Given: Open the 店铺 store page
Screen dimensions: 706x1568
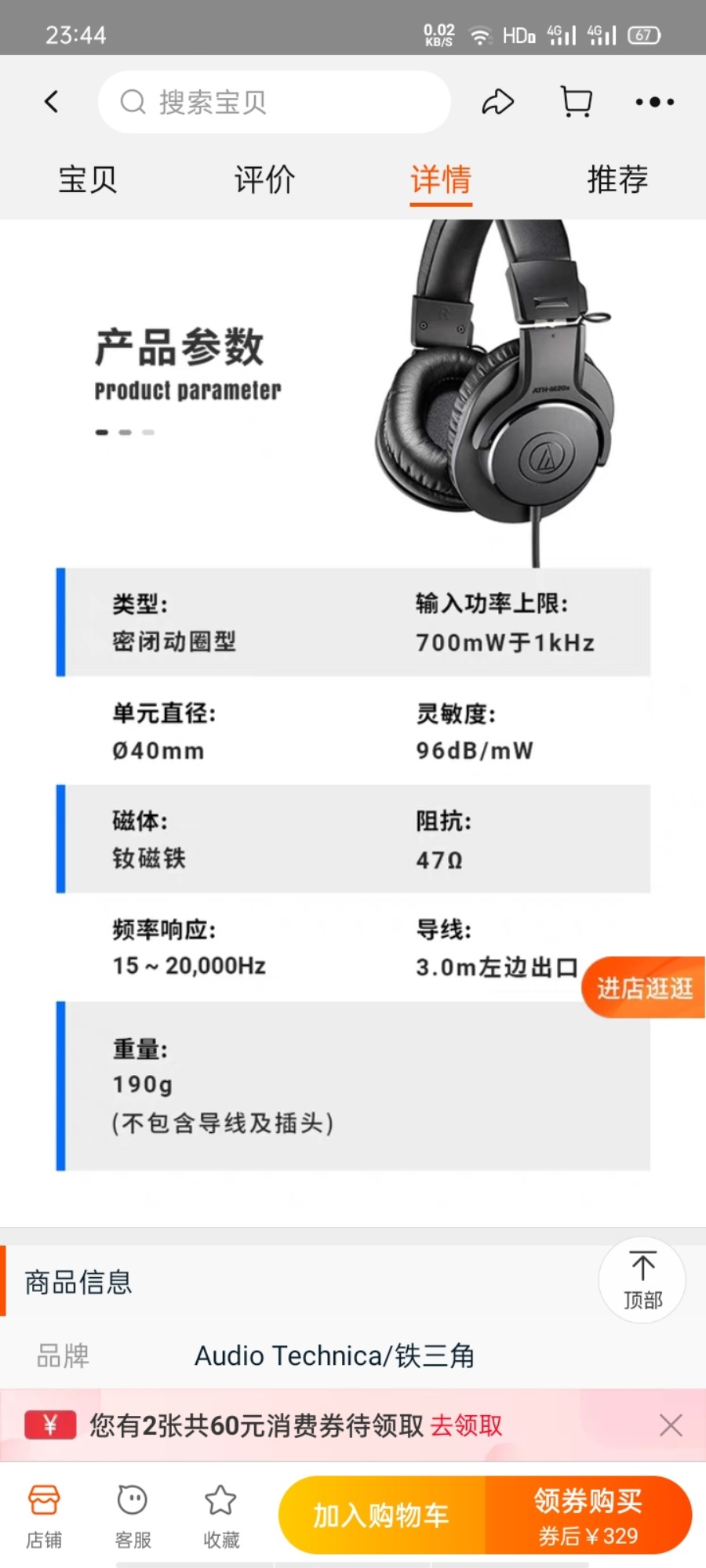Looking at the screenshot, I should point(44,1516).
